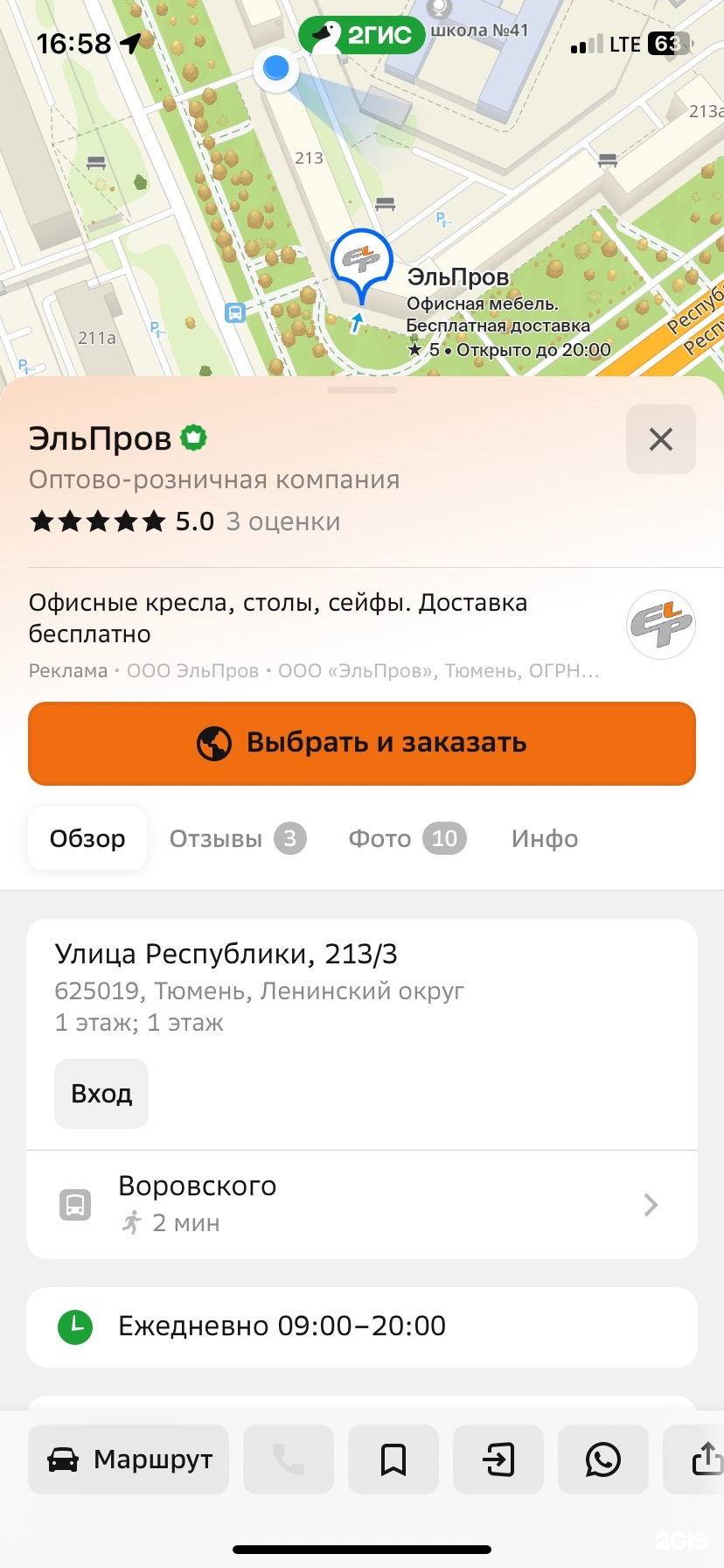Open the Ежедневно 09:00–20:00 hours row
Viewport: 724px width, 1568px height.
coord(362,1326)
